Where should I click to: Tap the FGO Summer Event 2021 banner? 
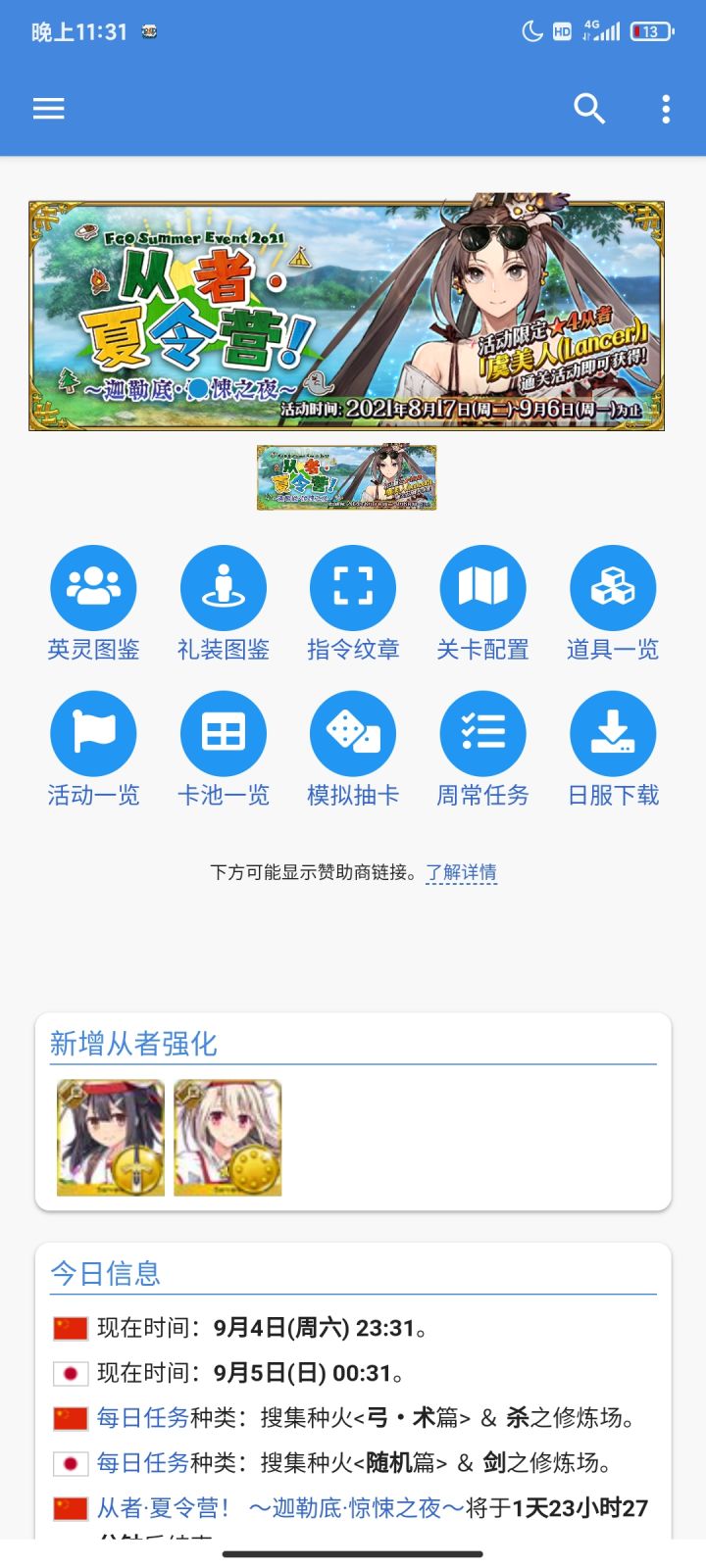click(x=353, y=314)
